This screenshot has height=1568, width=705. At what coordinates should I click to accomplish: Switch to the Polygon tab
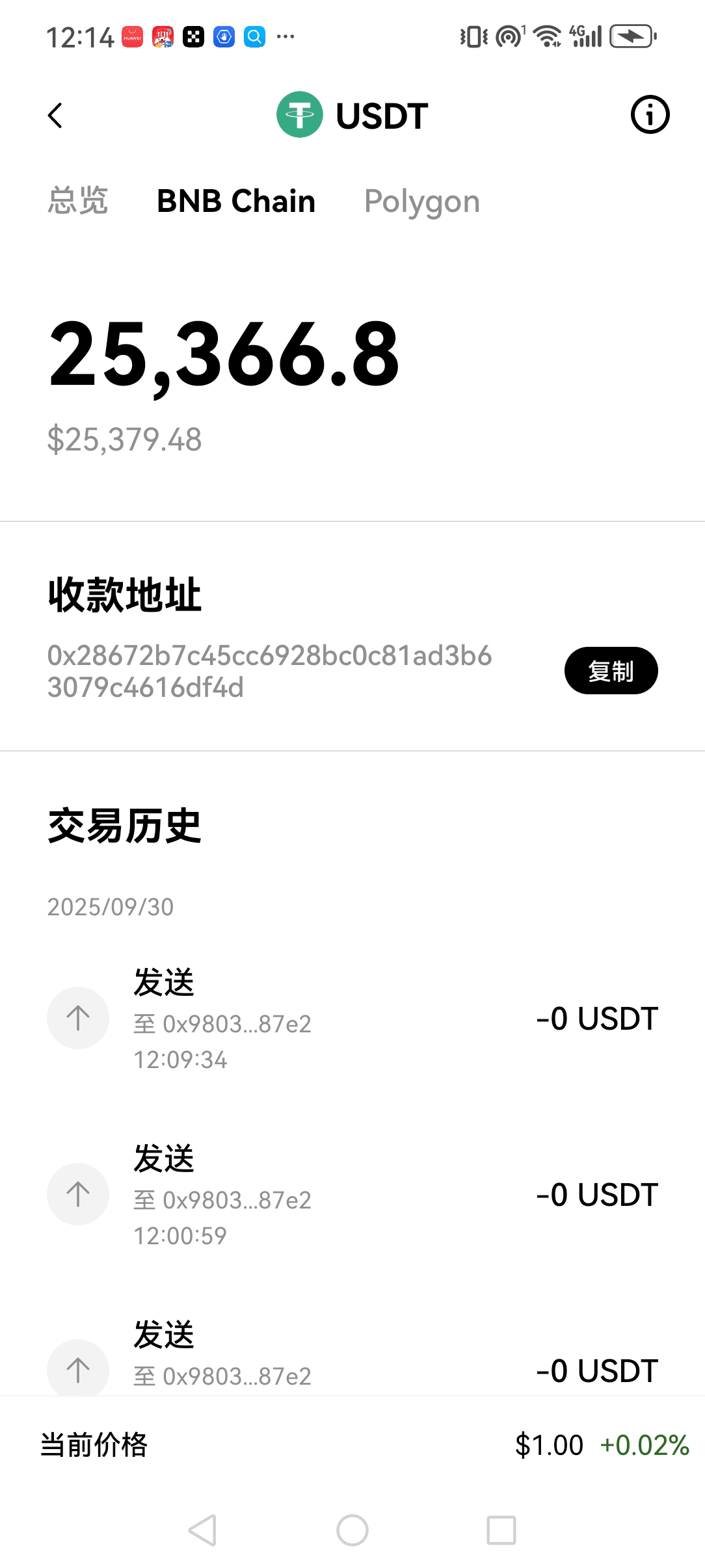(x=422, y=202)
